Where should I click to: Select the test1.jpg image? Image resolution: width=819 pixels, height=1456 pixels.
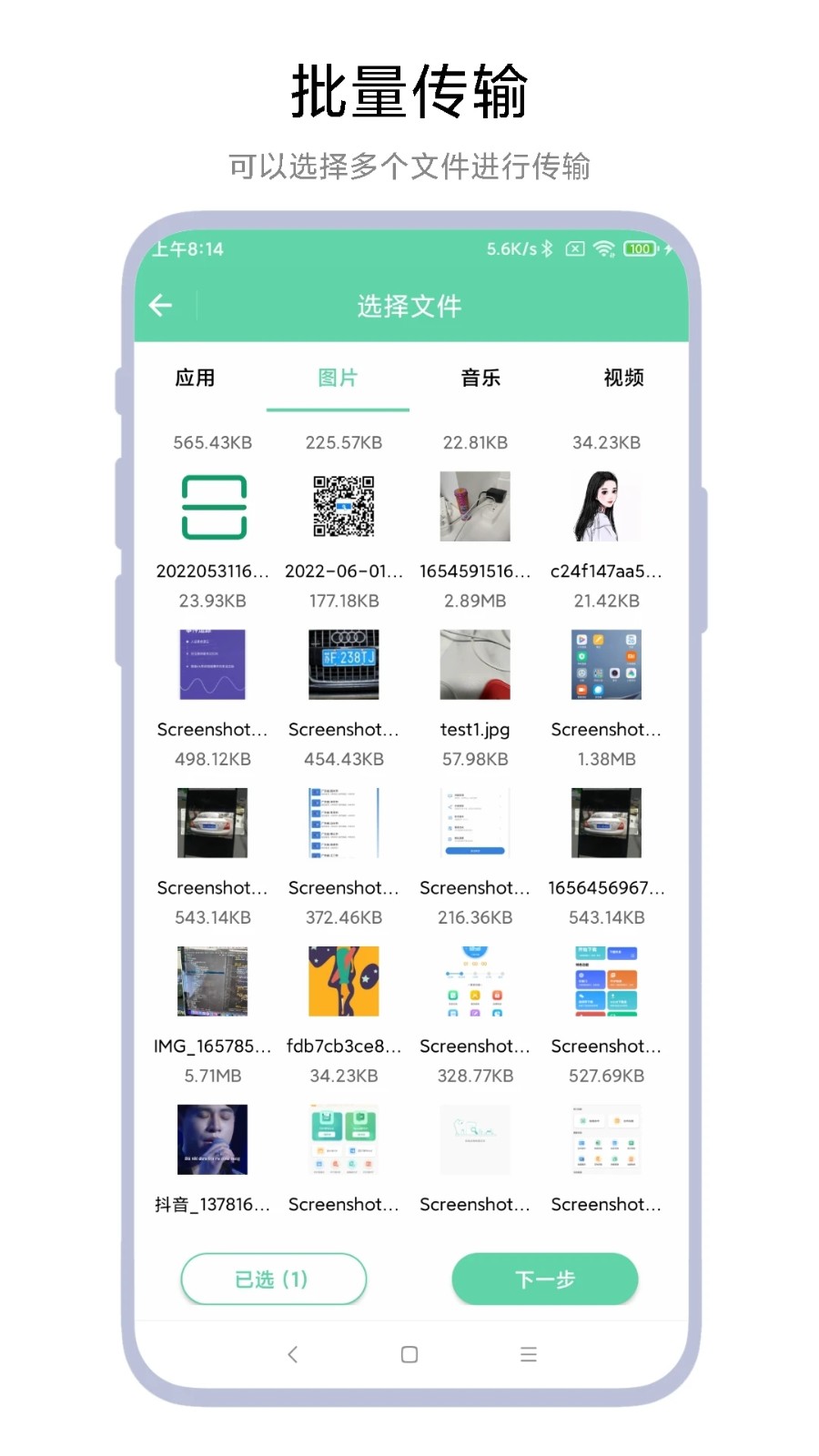point(474,664)
